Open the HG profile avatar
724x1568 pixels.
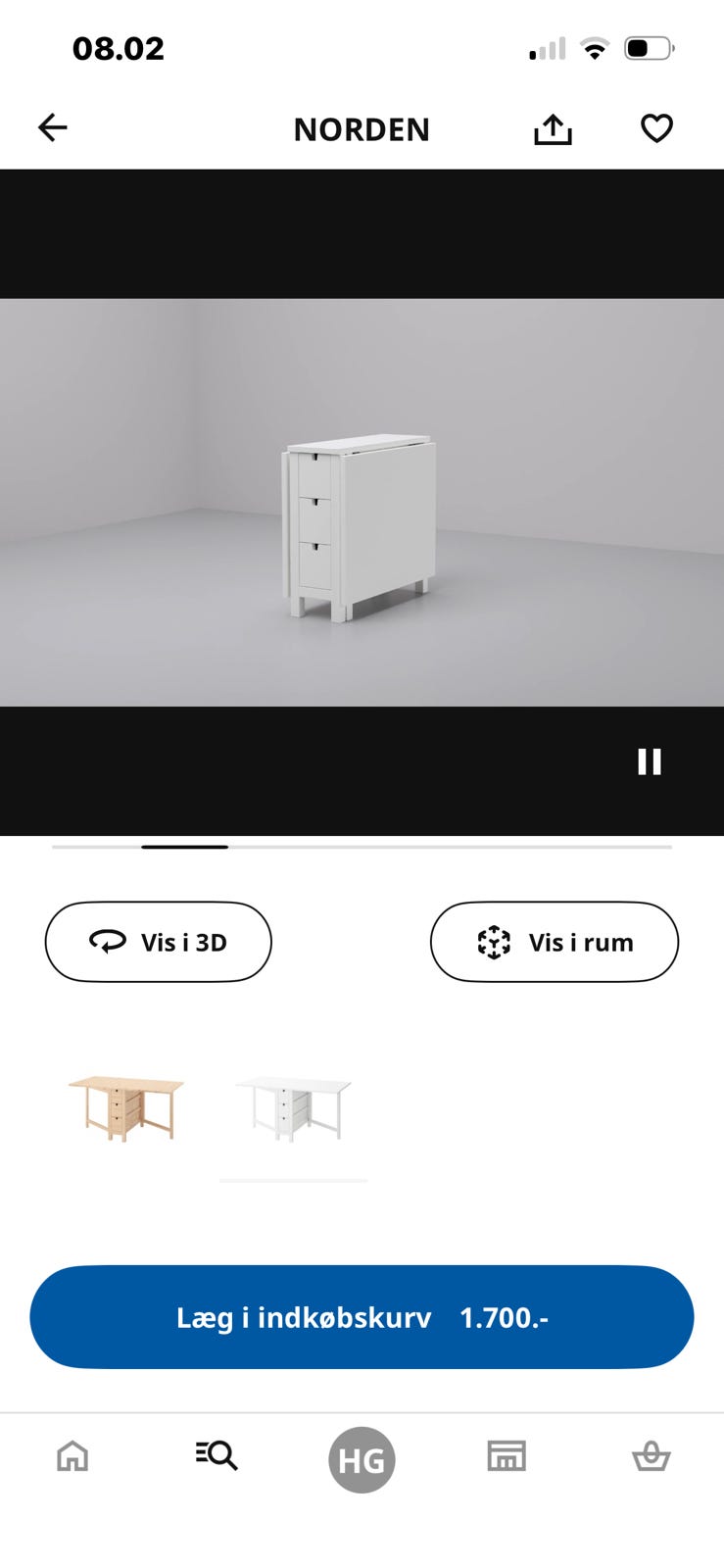pyautogui.click(x=362, y=1460)
